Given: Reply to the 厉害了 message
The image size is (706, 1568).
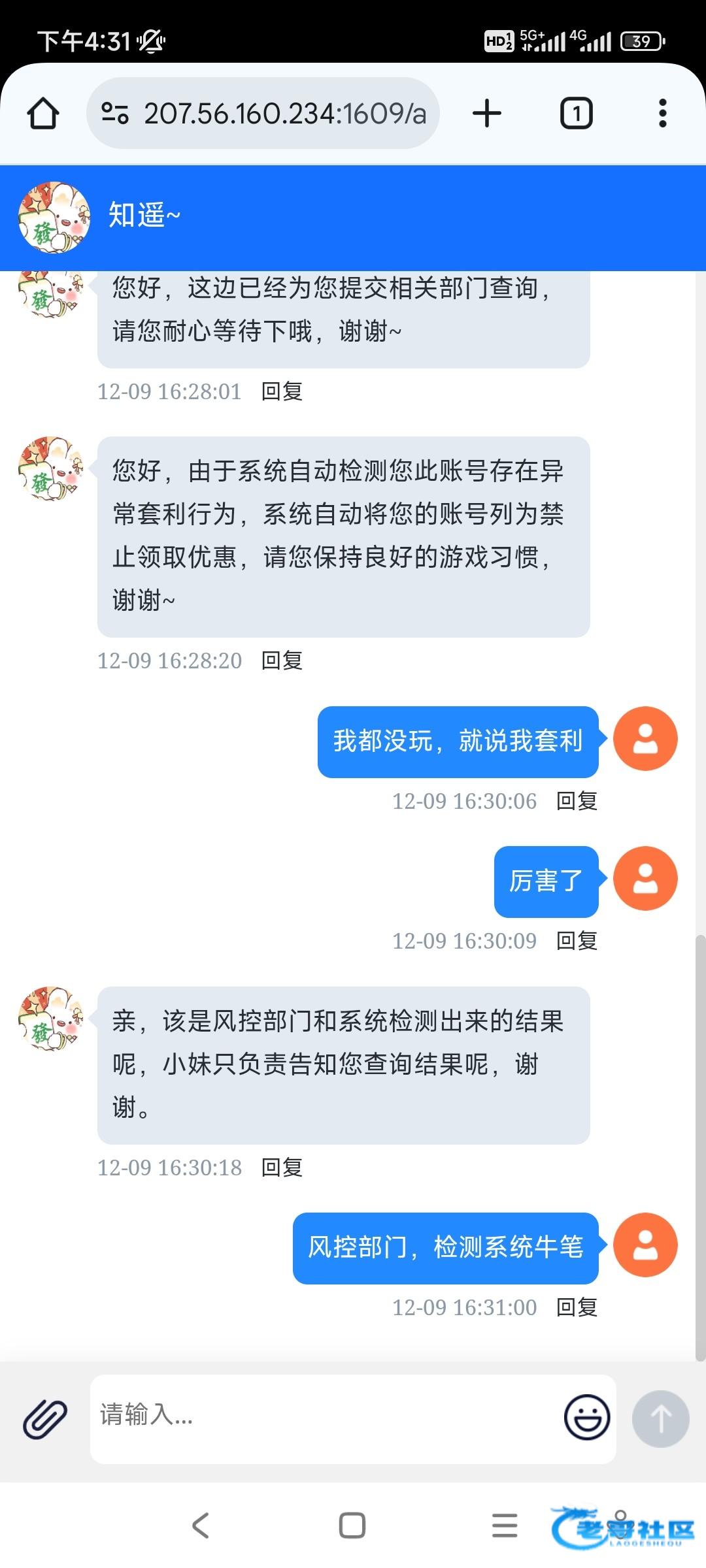Looking at the screenshot, I should pyautogui.click(x=577, y=941).
